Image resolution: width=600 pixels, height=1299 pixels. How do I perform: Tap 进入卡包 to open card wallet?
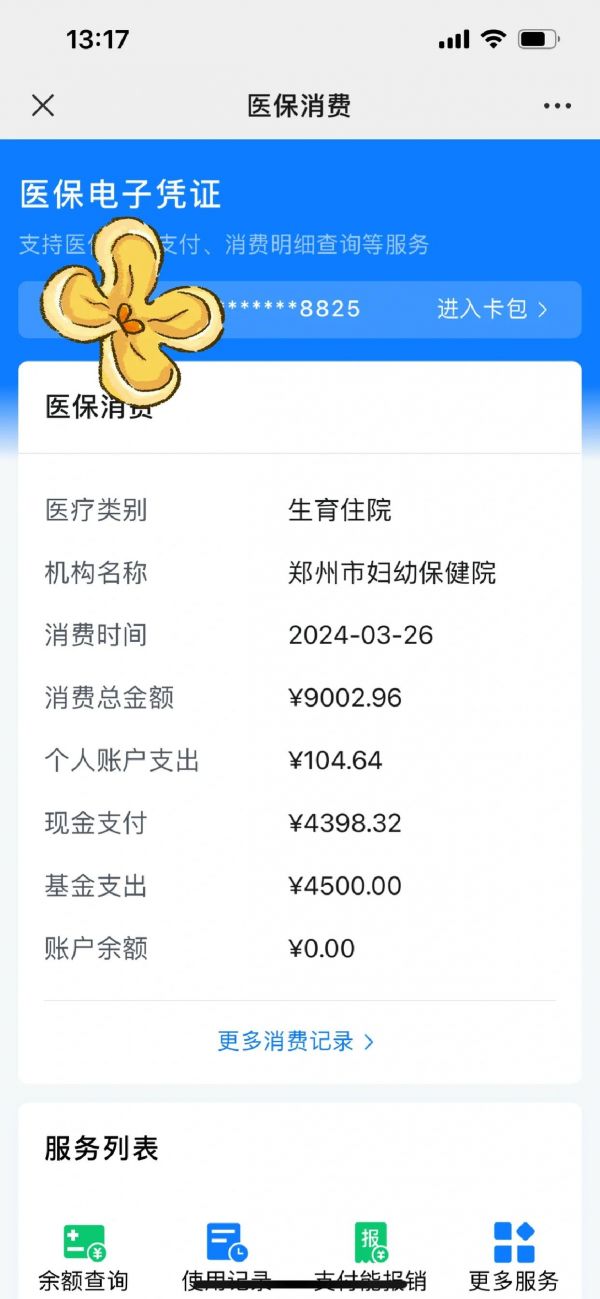click(492, 309)
